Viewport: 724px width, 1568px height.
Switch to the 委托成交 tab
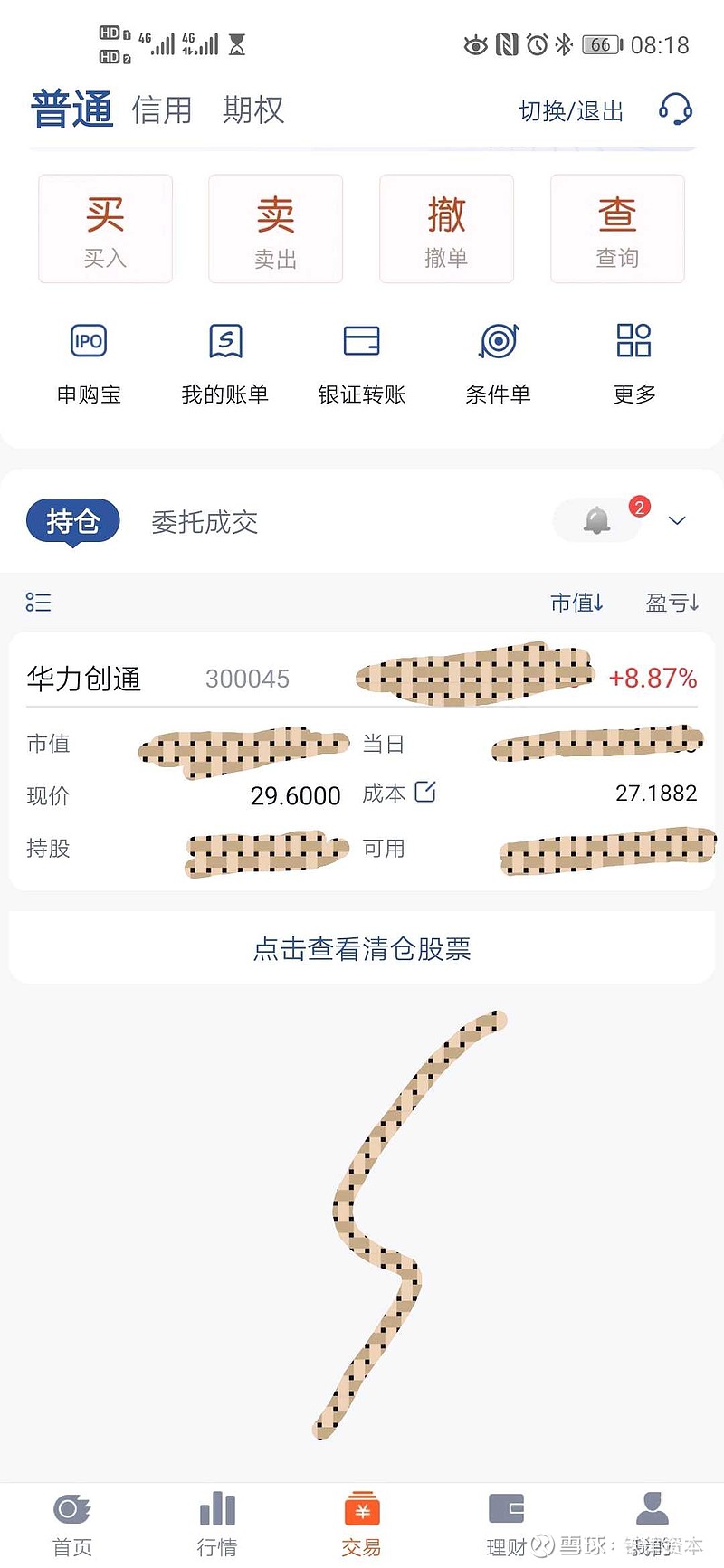point(205,522)
